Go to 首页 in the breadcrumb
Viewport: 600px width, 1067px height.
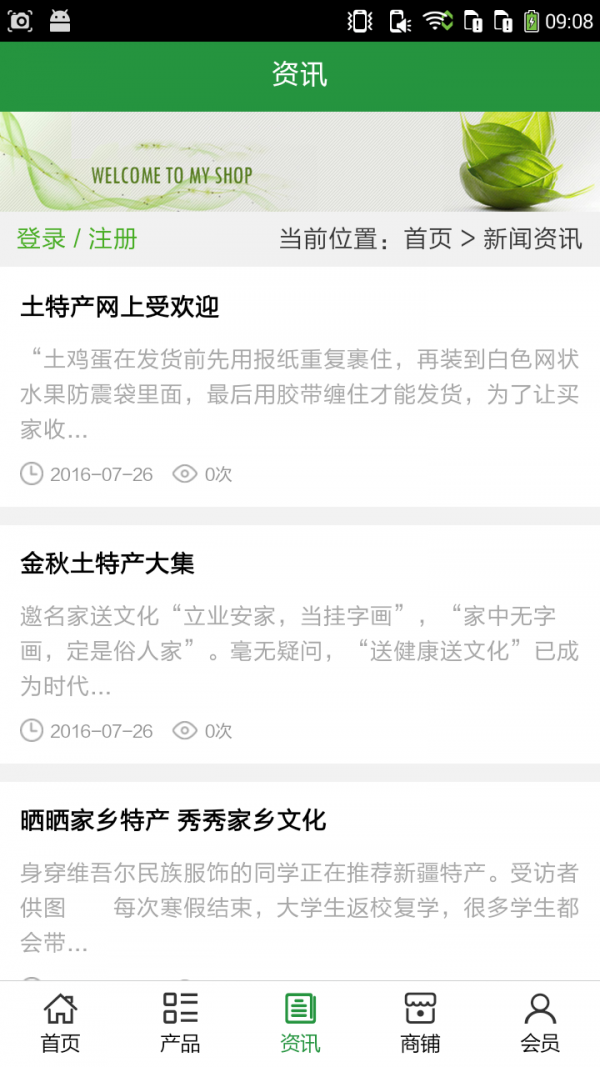pyautogui.click(x=428, y=239)
